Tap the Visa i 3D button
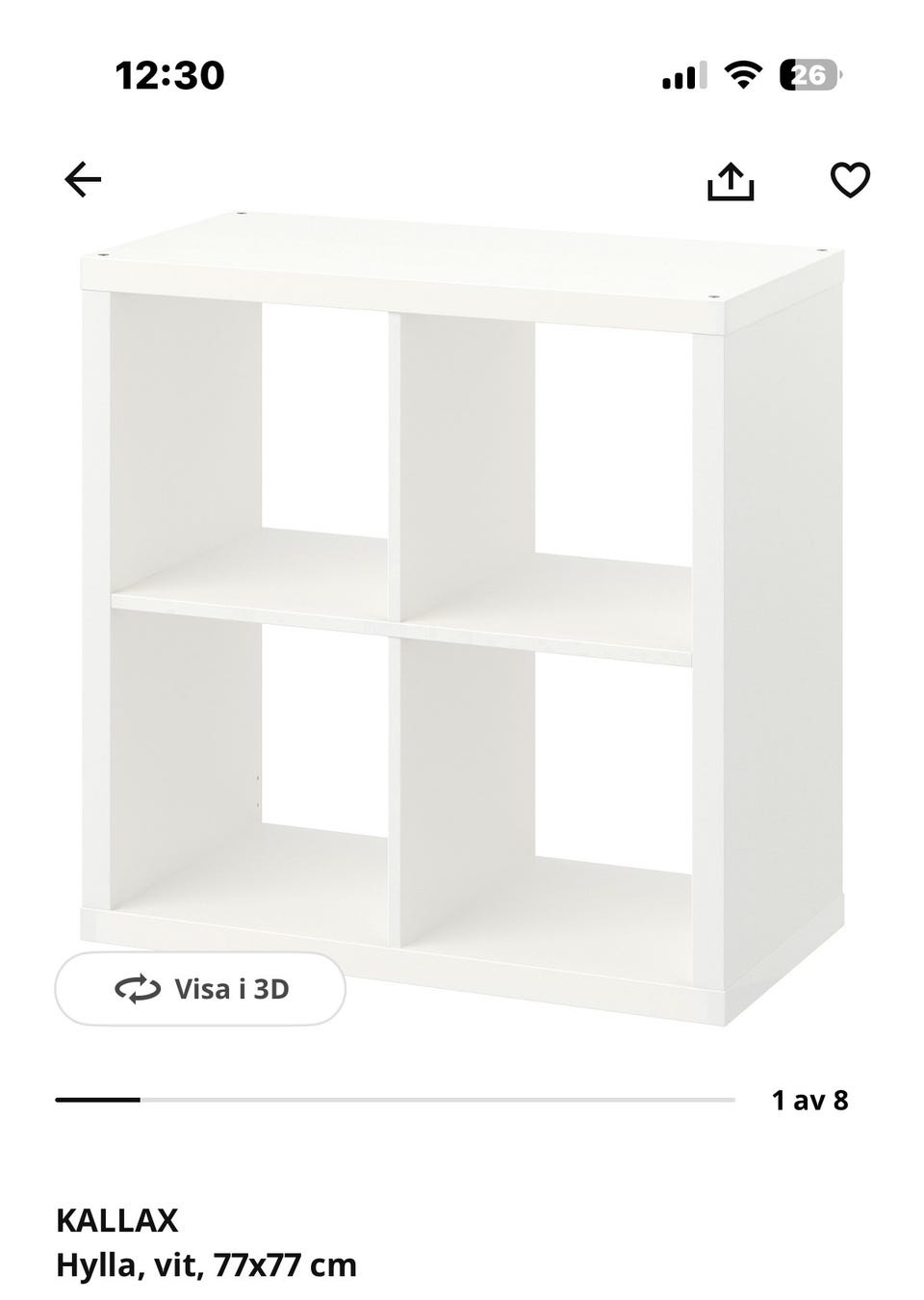924x1300 pixels. click(200, 989)
